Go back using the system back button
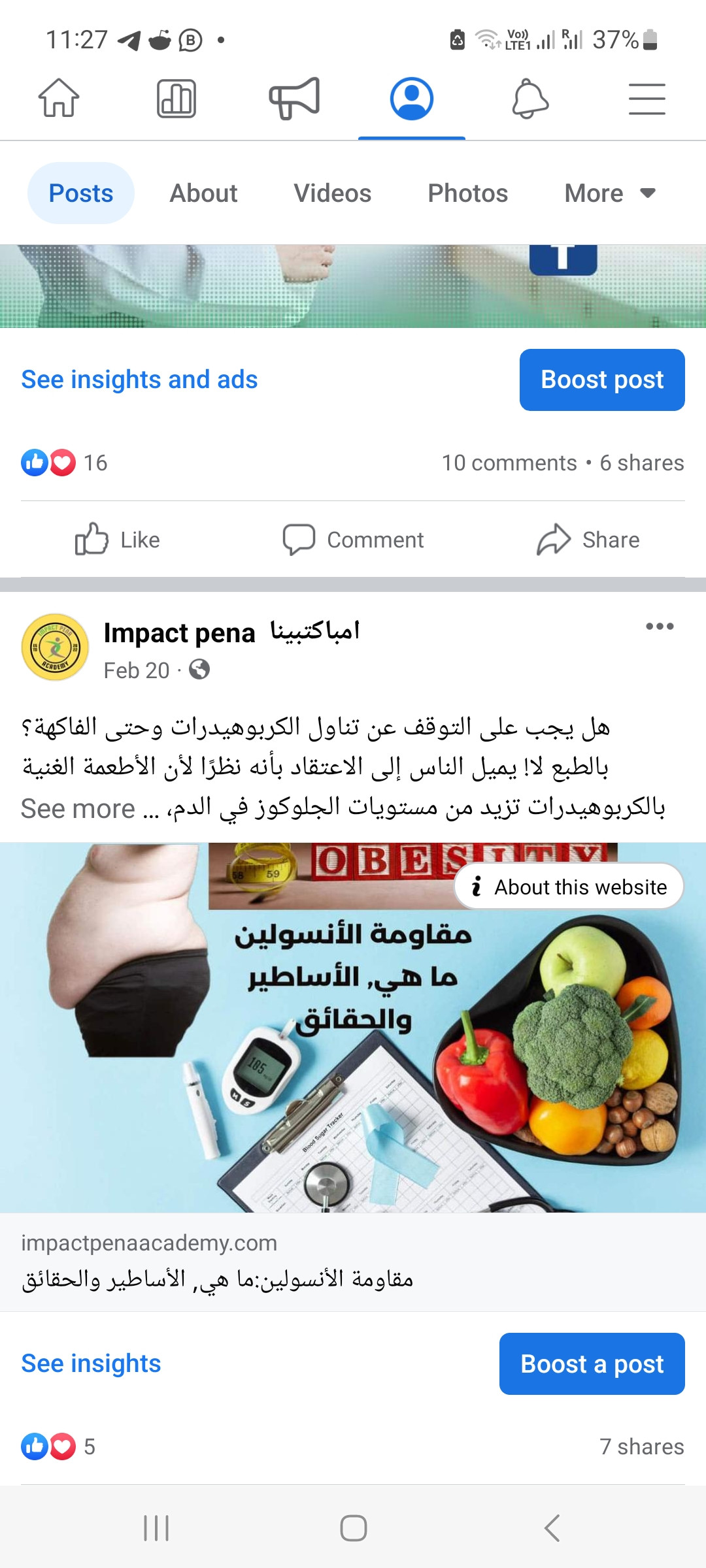This screenshot has height=1568, width=706. pos(552,1528)
